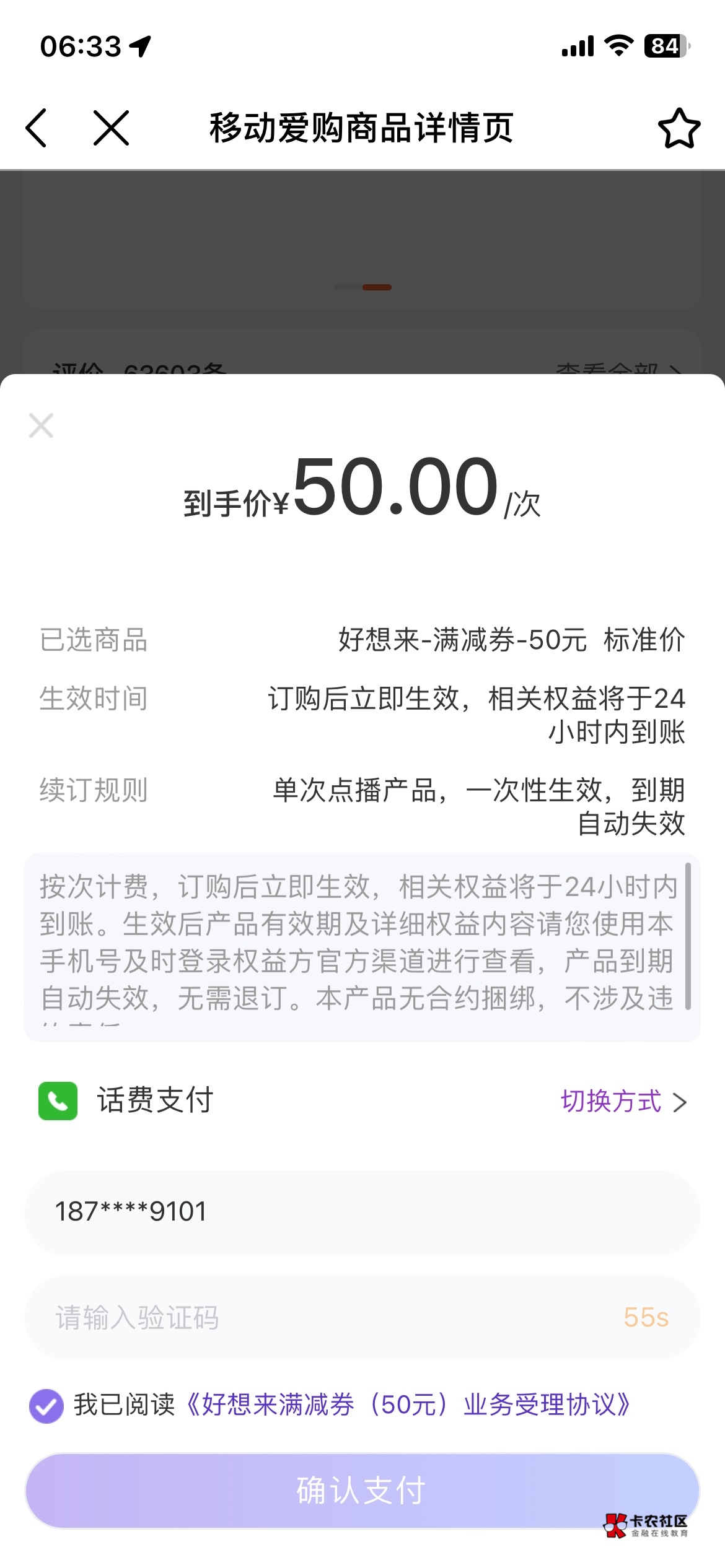Go back using the header arrow
725x1568 pixels.
coord(36,128)
